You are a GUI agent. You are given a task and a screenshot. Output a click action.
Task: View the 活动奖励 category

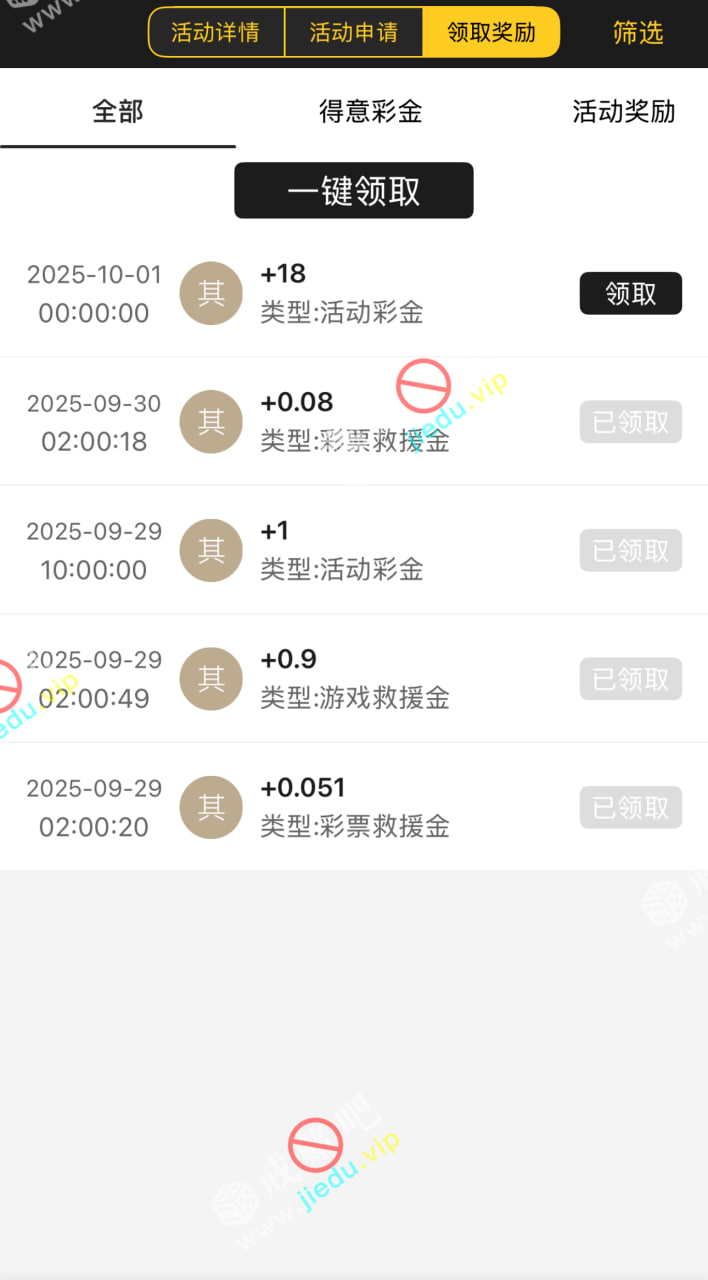tap(623, 112)
